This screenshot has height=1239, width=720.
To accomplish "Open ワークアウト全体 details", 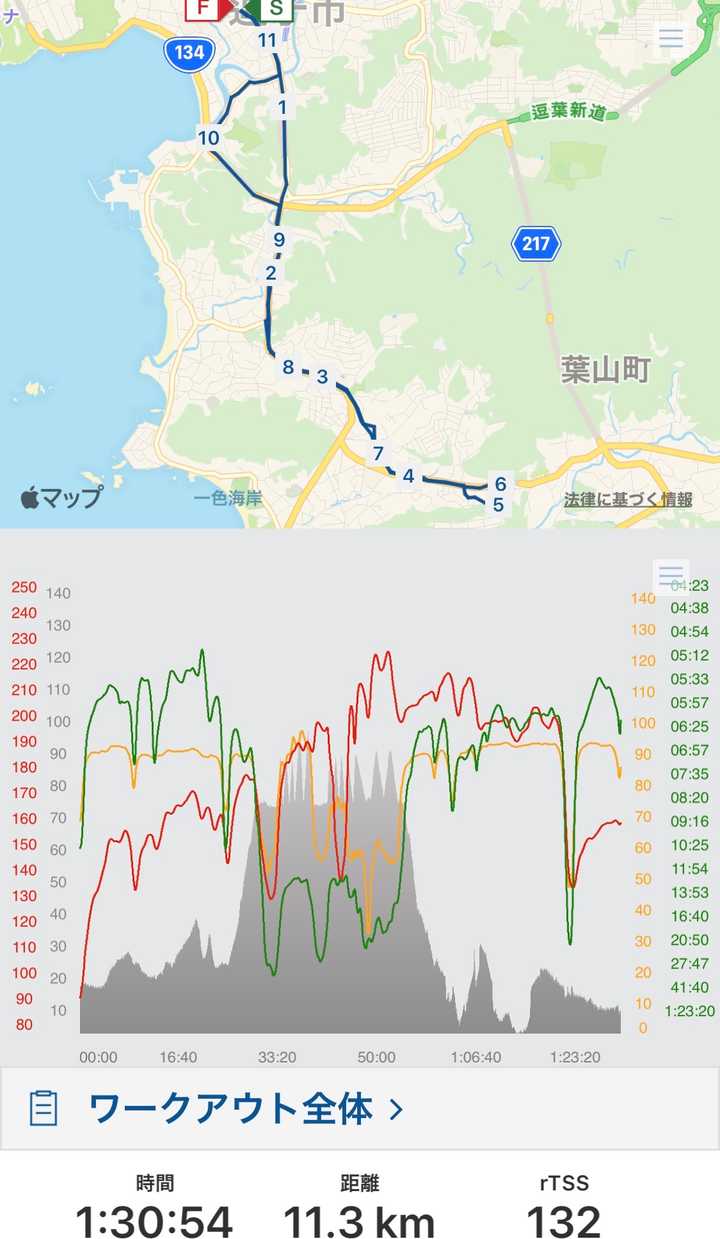I will [x=360, y=1108].
